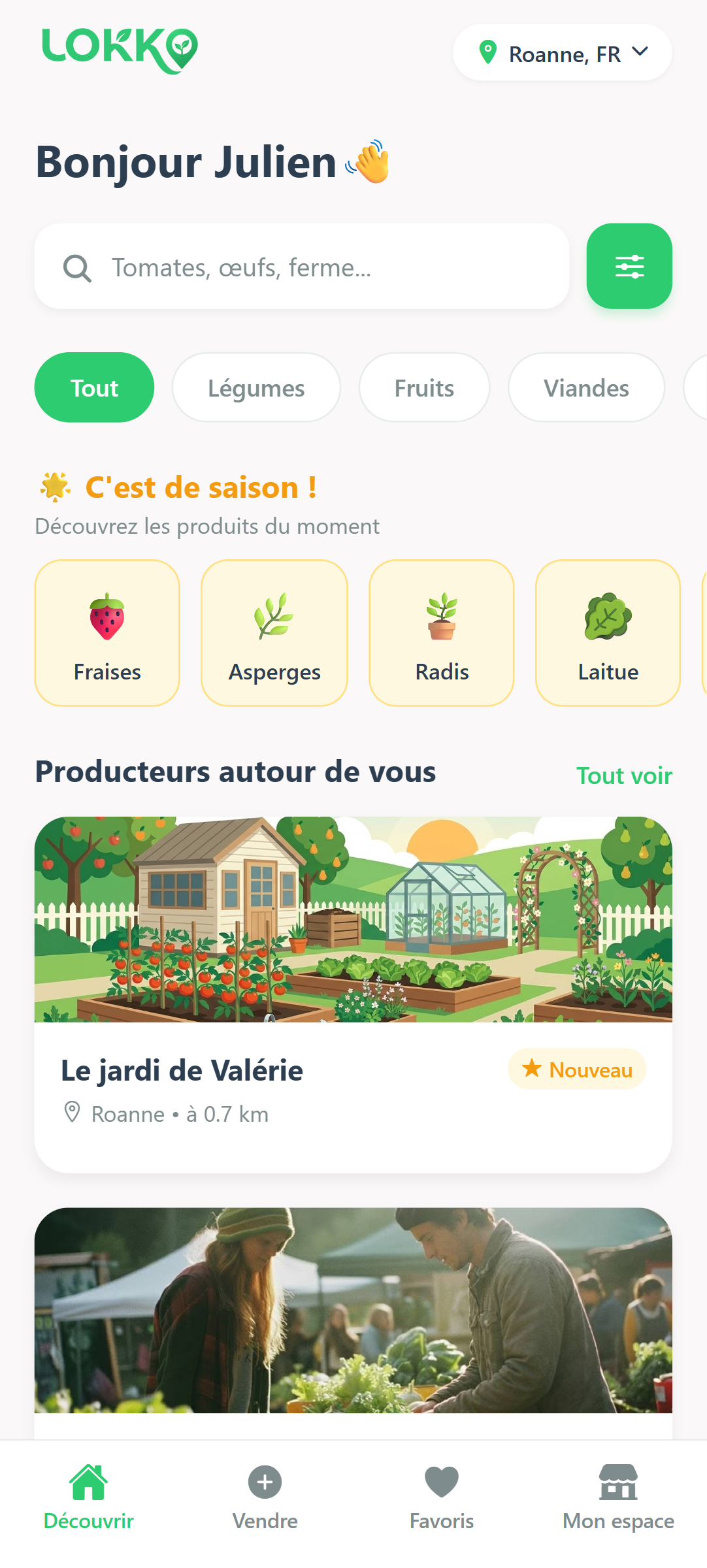Tap the Radis seasonal tile
Image resolution: width=707 pixels, height=1568 pixels.
[x=442, y=632]
